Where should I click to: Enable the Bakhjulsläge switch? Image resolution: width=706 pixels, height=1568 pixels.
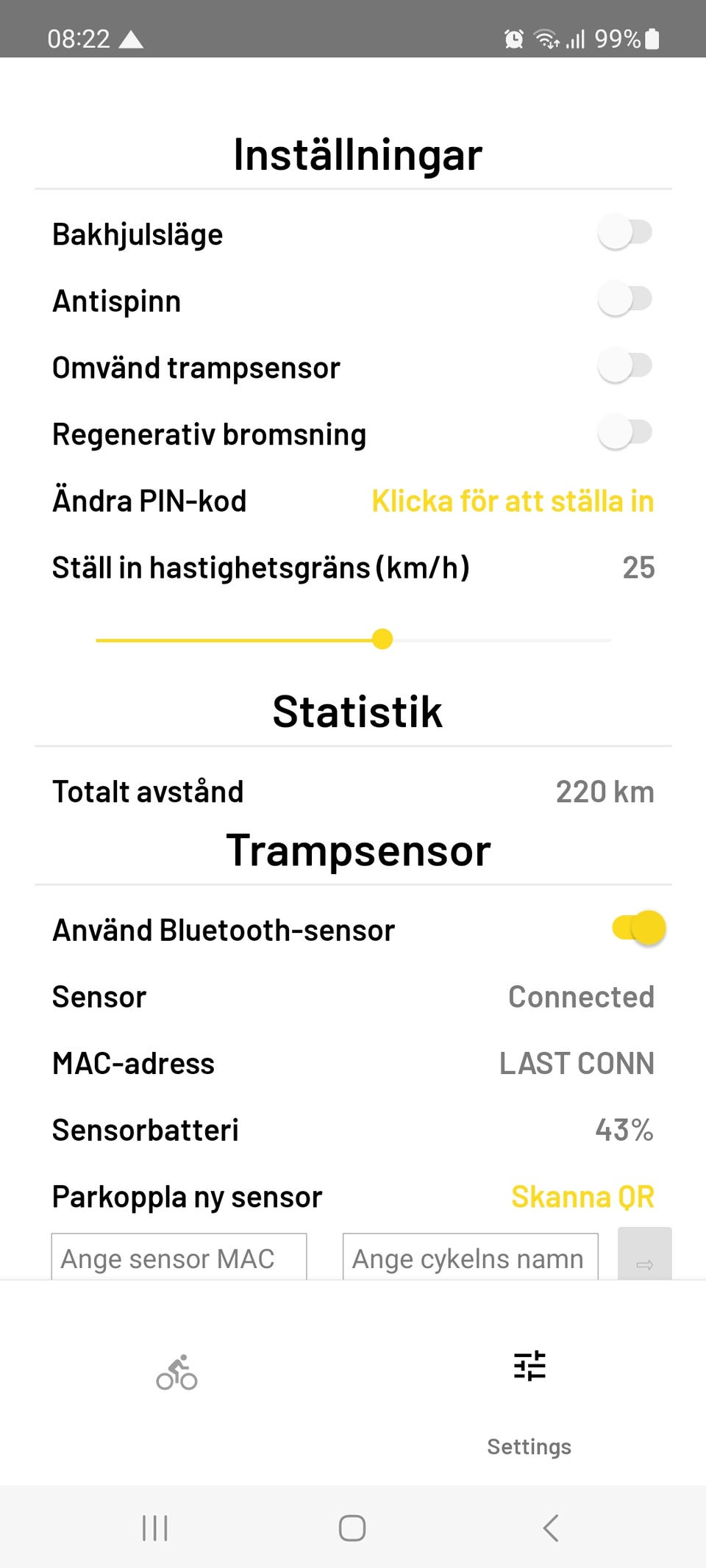click(625, 233)
